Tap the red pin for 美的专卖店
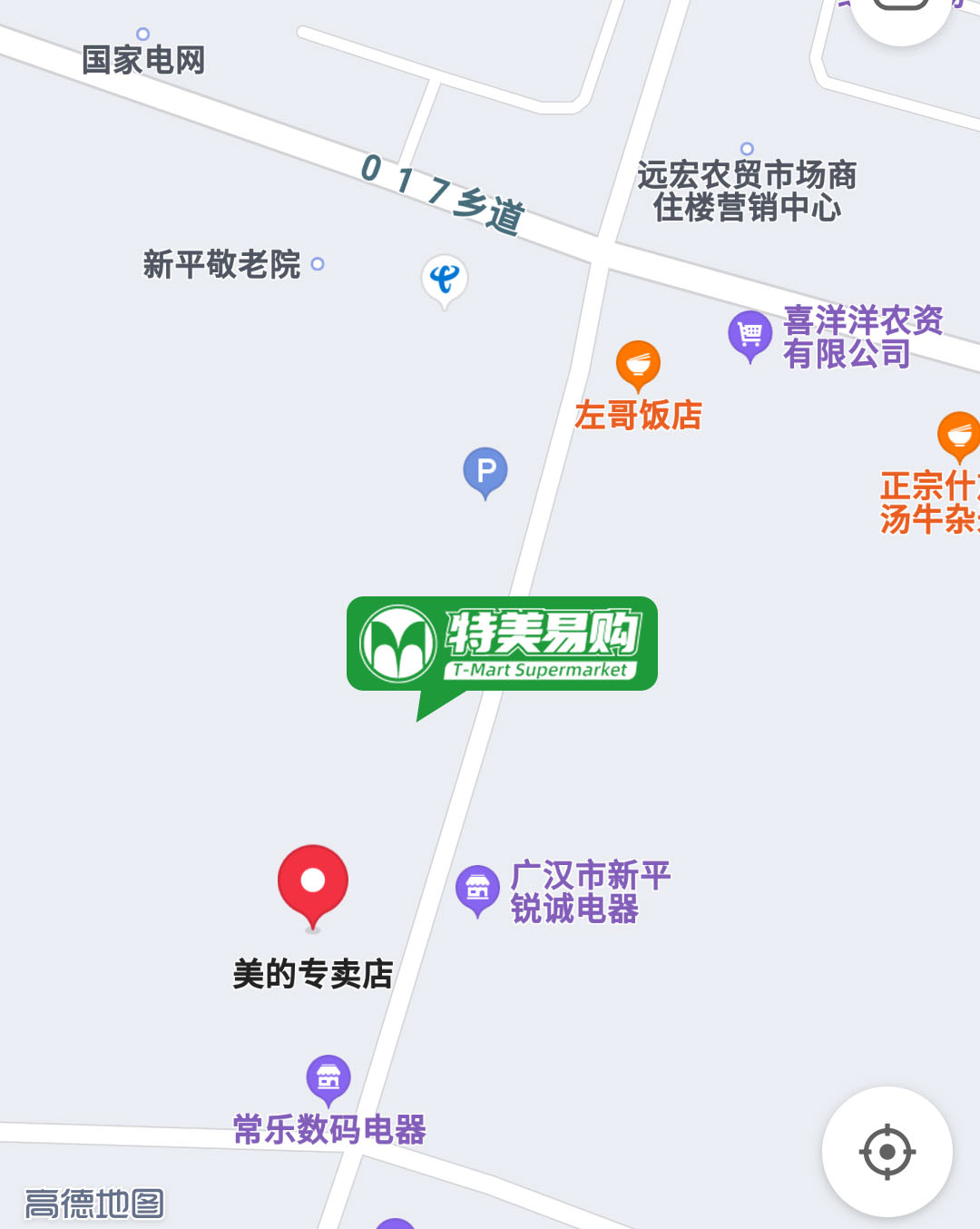This screenshot has height=1229, width=980. click(x=313, y=882)
